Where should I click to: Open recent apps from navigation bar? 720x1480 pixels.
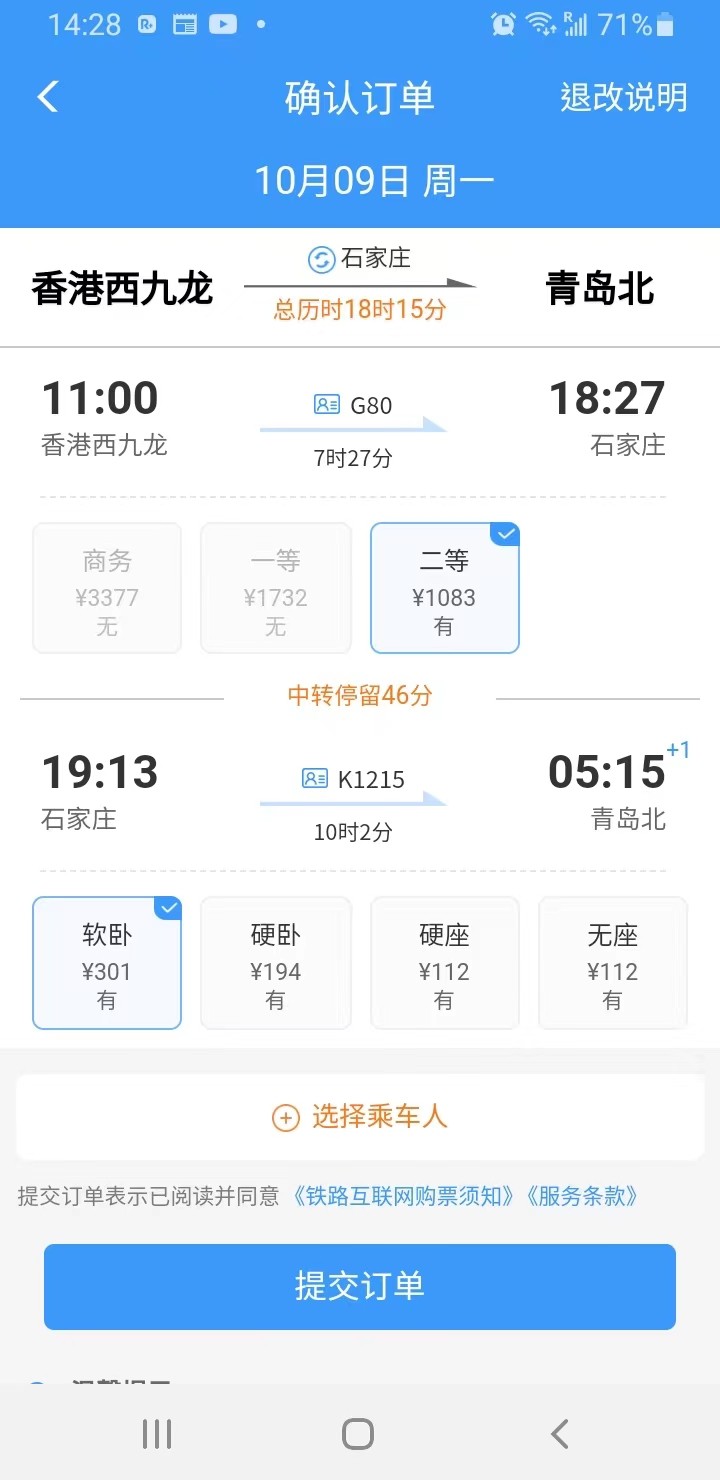(x=157, y=1434)
